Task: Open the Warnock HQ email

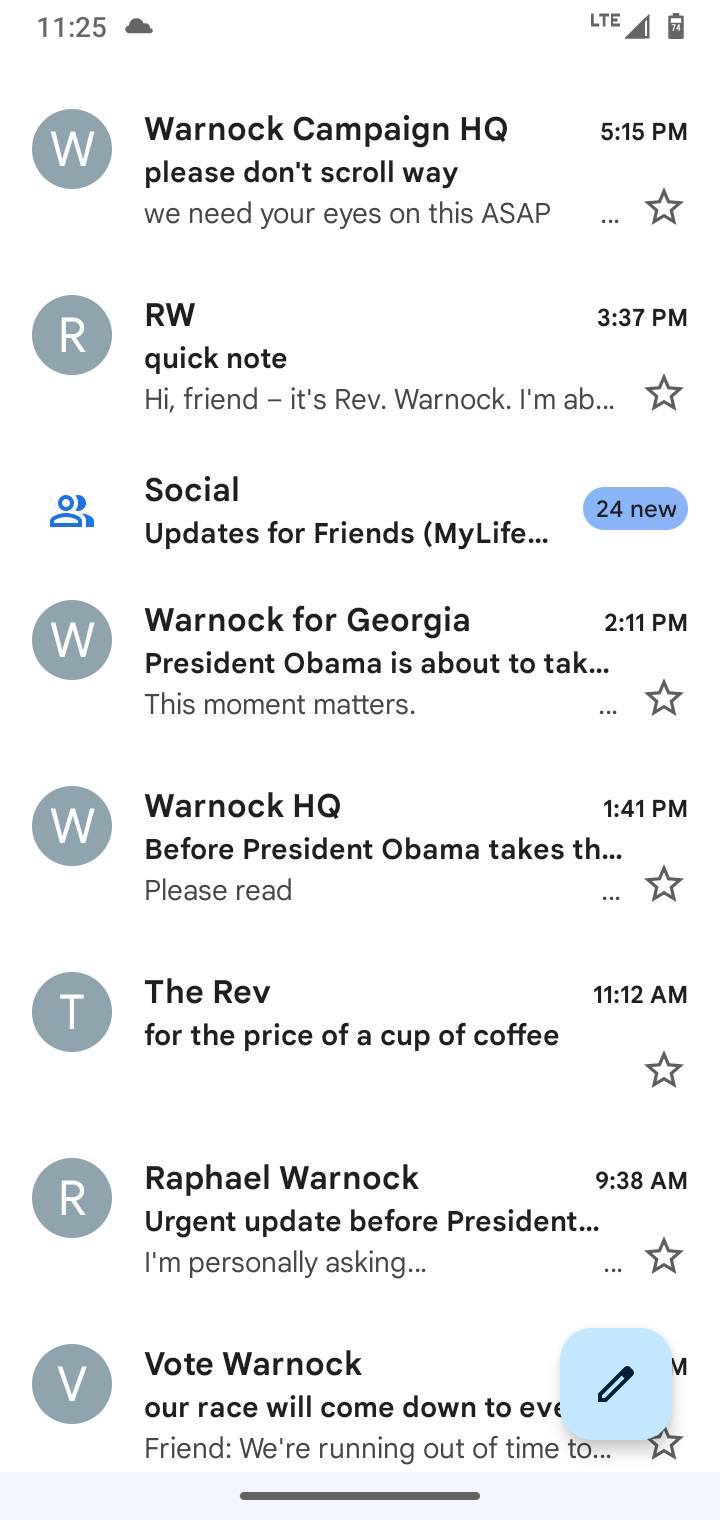Action: [x=360, y=846]
